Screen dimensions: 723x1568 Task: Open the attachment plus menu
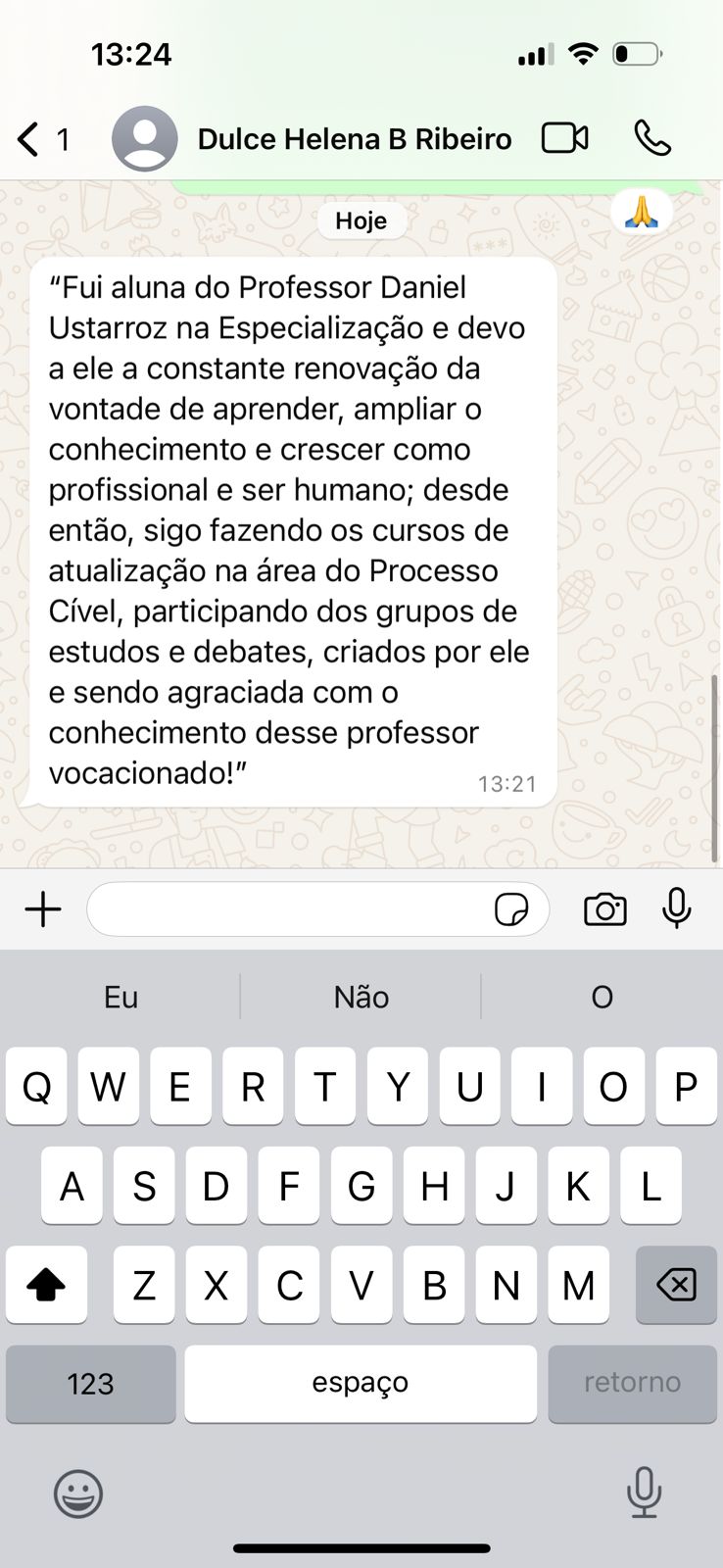43,909
